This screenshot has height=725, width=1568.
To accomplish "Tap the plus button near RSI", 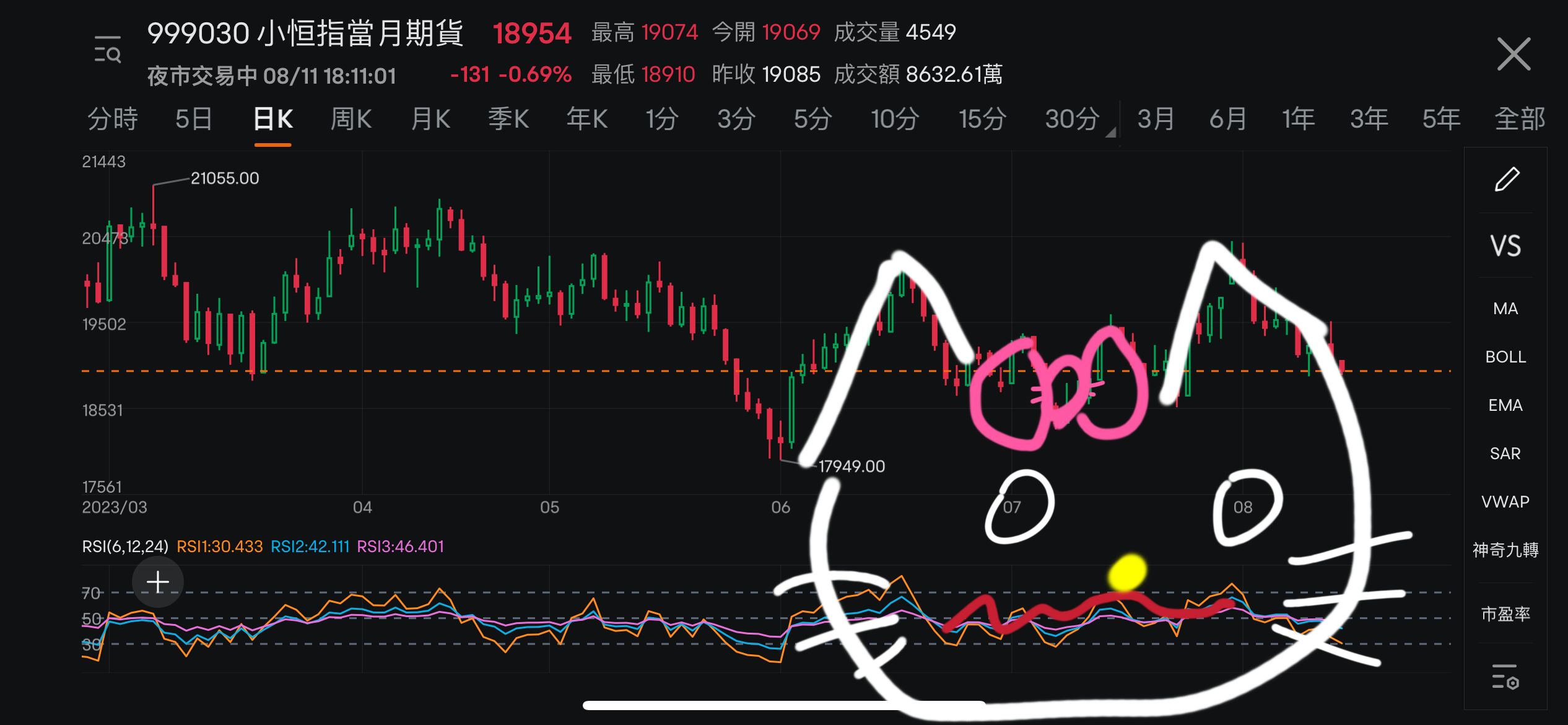I will coord(158,582).
